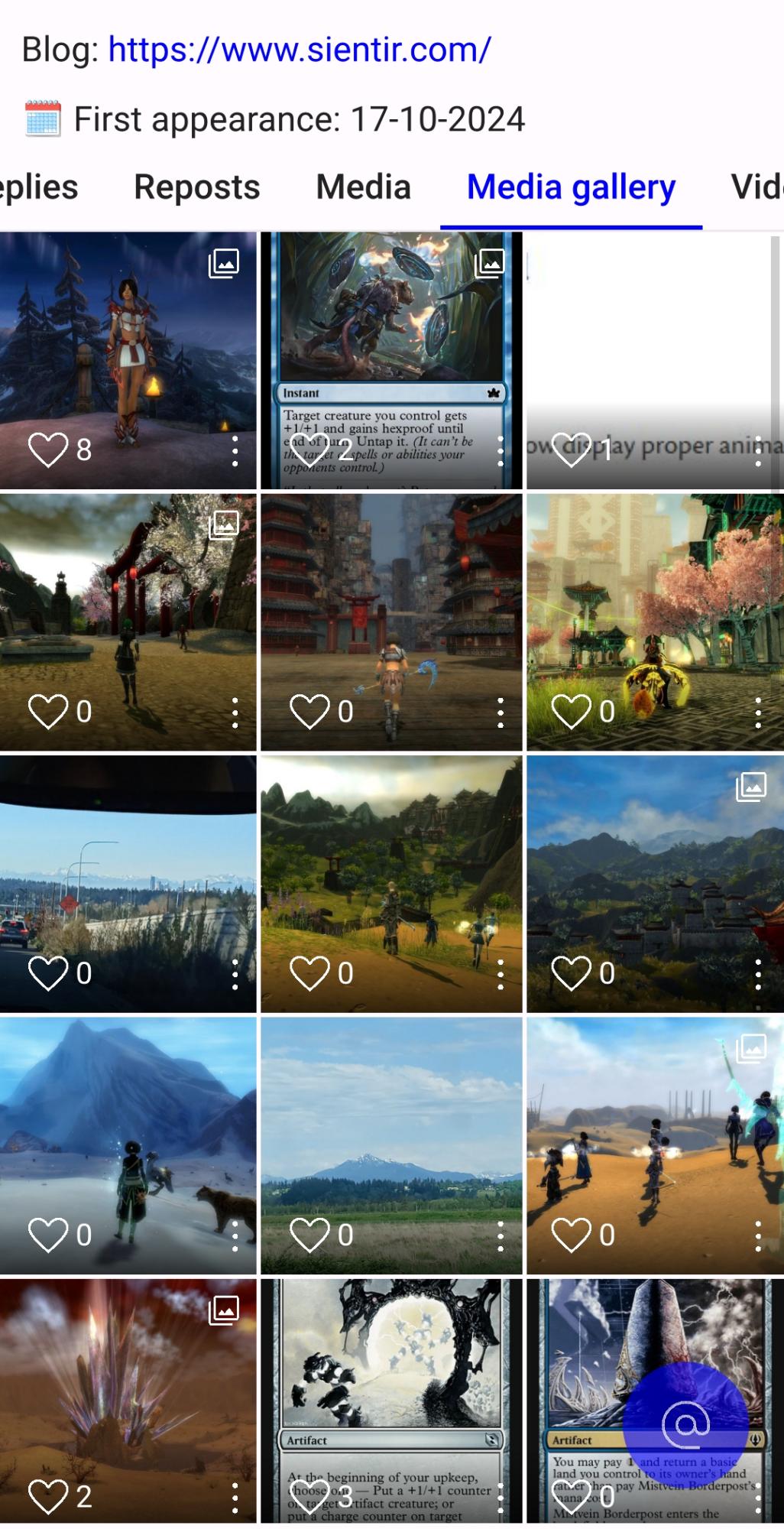Like the post with 8 likes
This screenshot has width=784, height=1529.
click(47, 450)
